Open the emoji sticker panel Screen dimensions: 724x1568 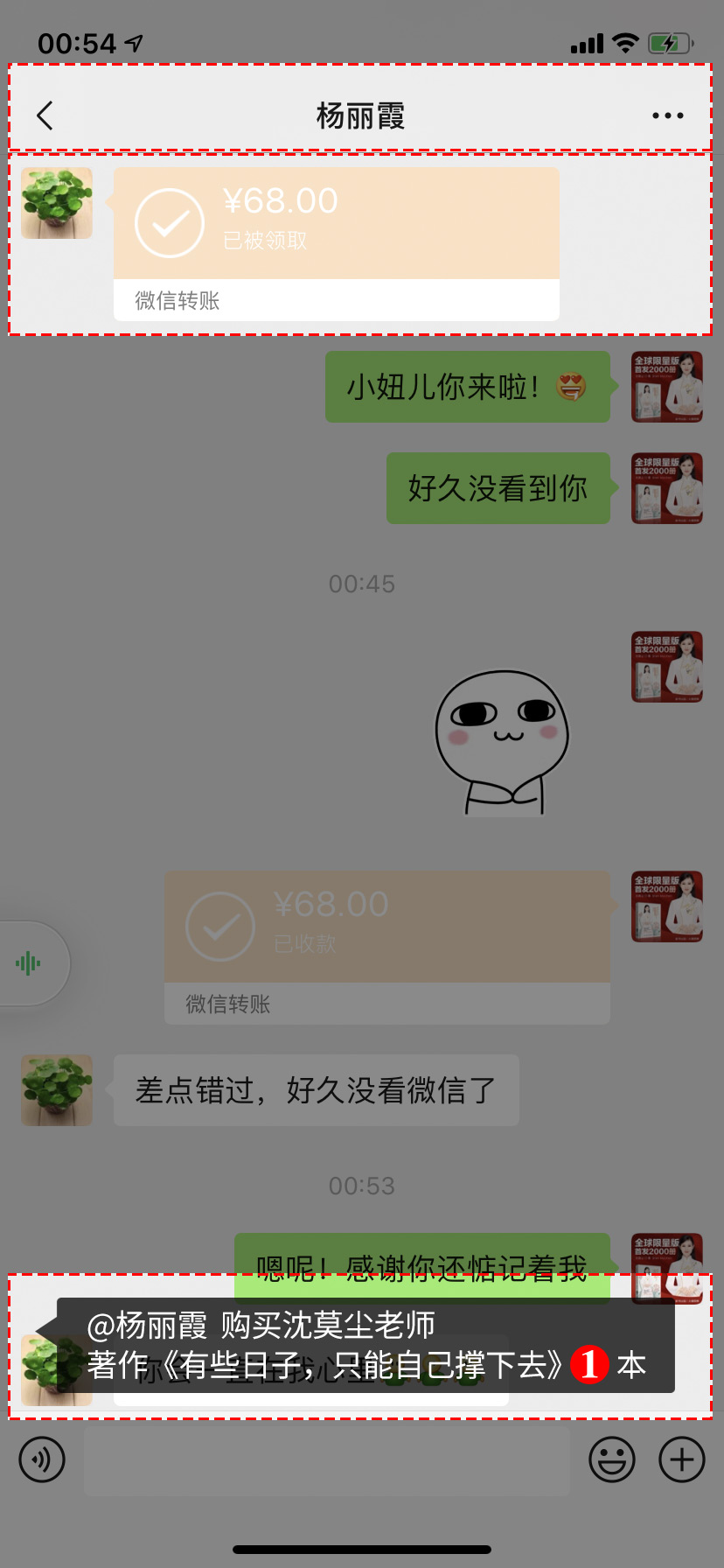coord(611,1459)
